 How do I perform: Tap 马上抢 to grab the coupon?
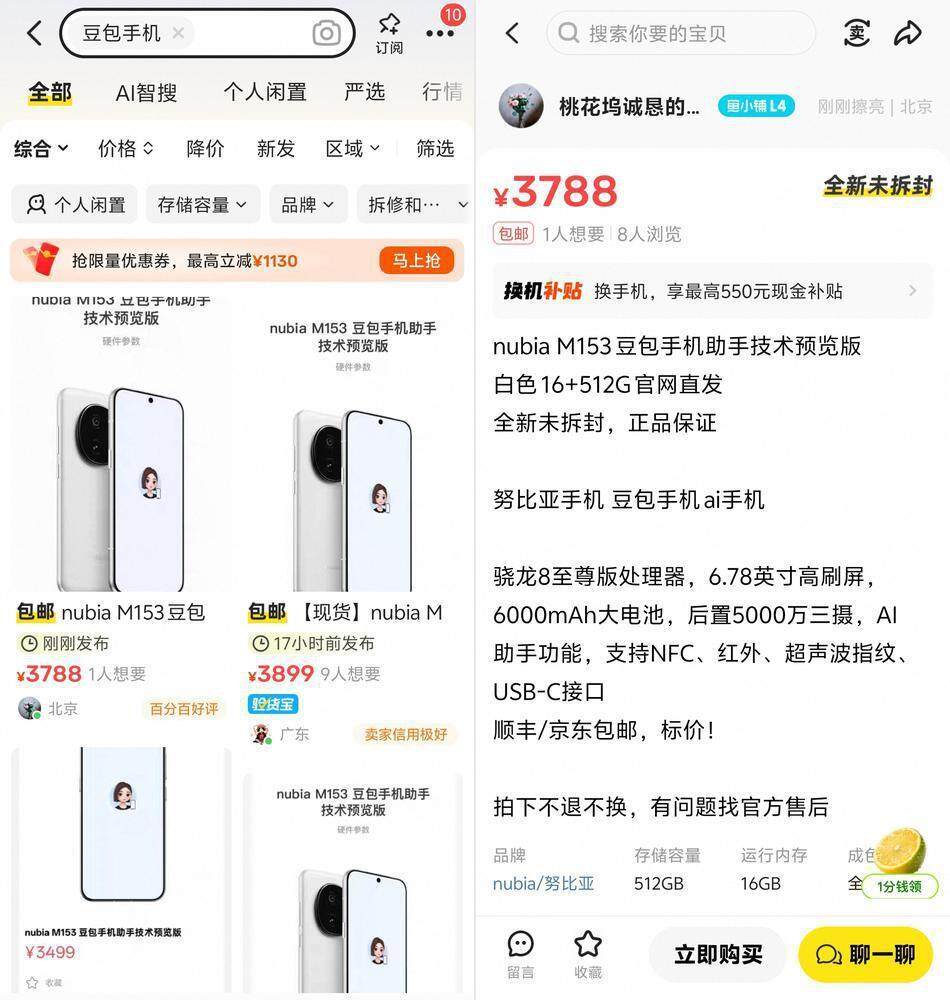coord(416,261)
